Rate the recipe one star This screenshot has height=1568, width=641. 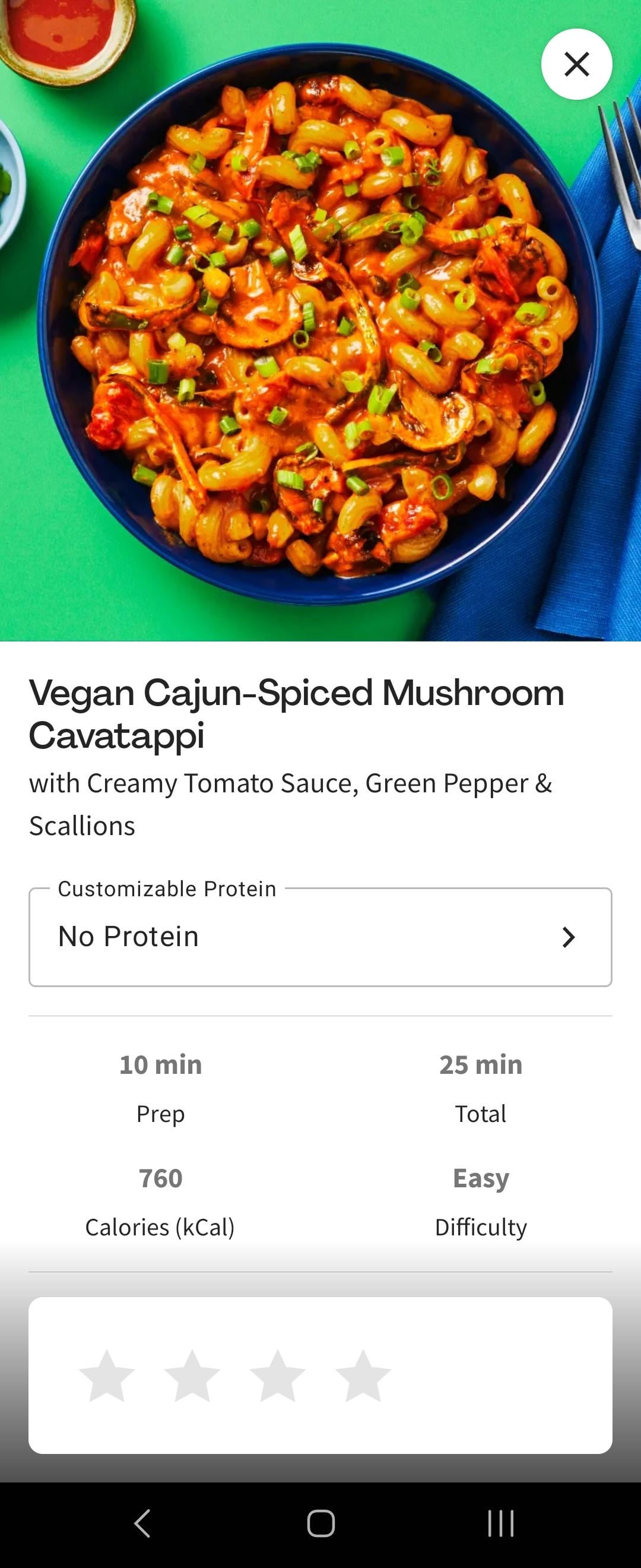coord(106,1376)
